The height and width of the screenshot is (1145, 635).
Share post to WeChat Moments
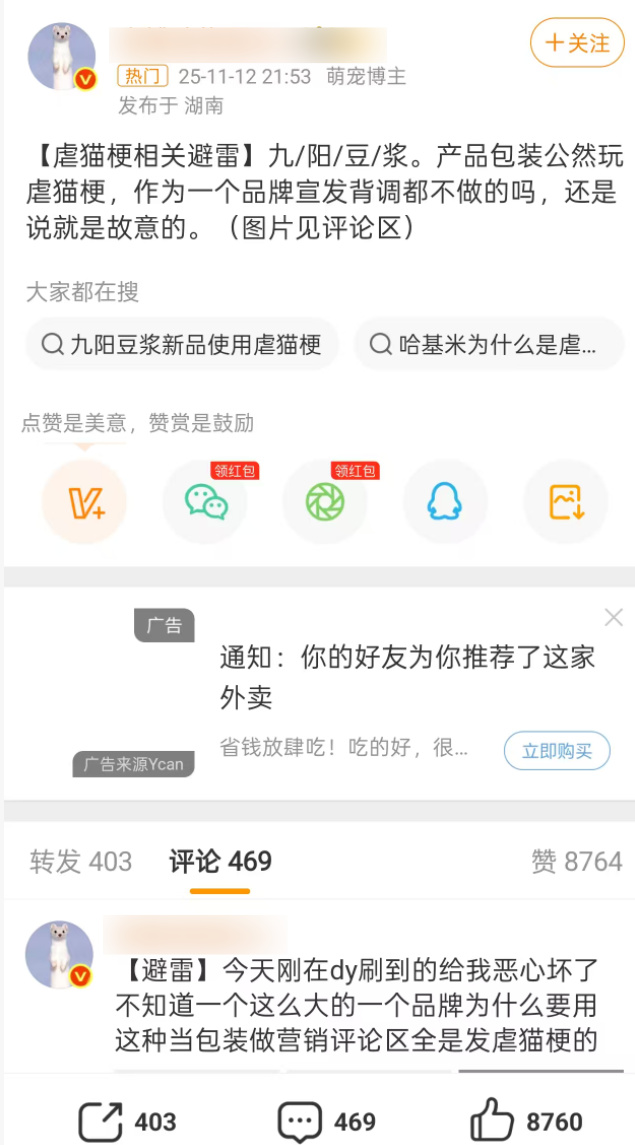point(325,502)
